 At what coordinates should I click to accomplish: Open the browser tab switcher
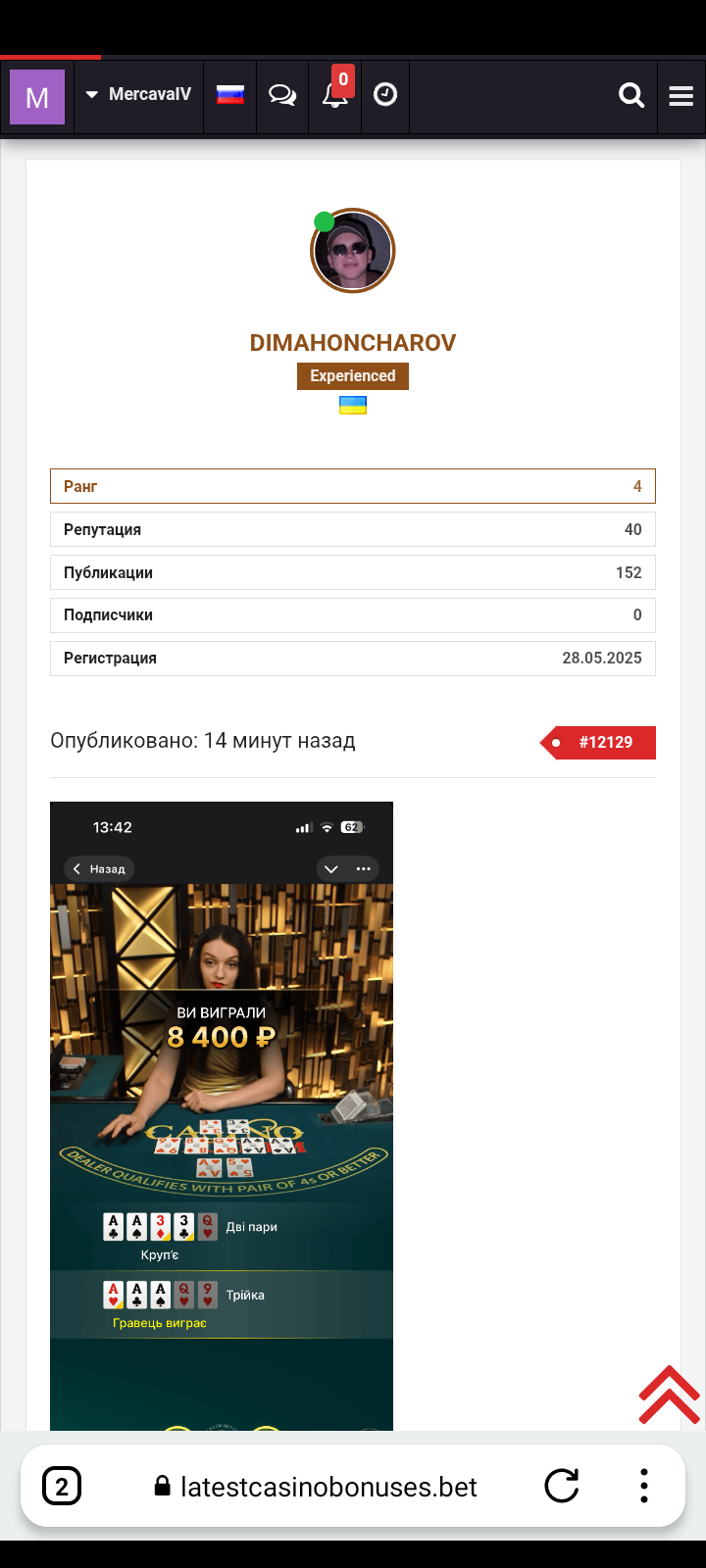pyautogui.click(x=62, y=1487)
